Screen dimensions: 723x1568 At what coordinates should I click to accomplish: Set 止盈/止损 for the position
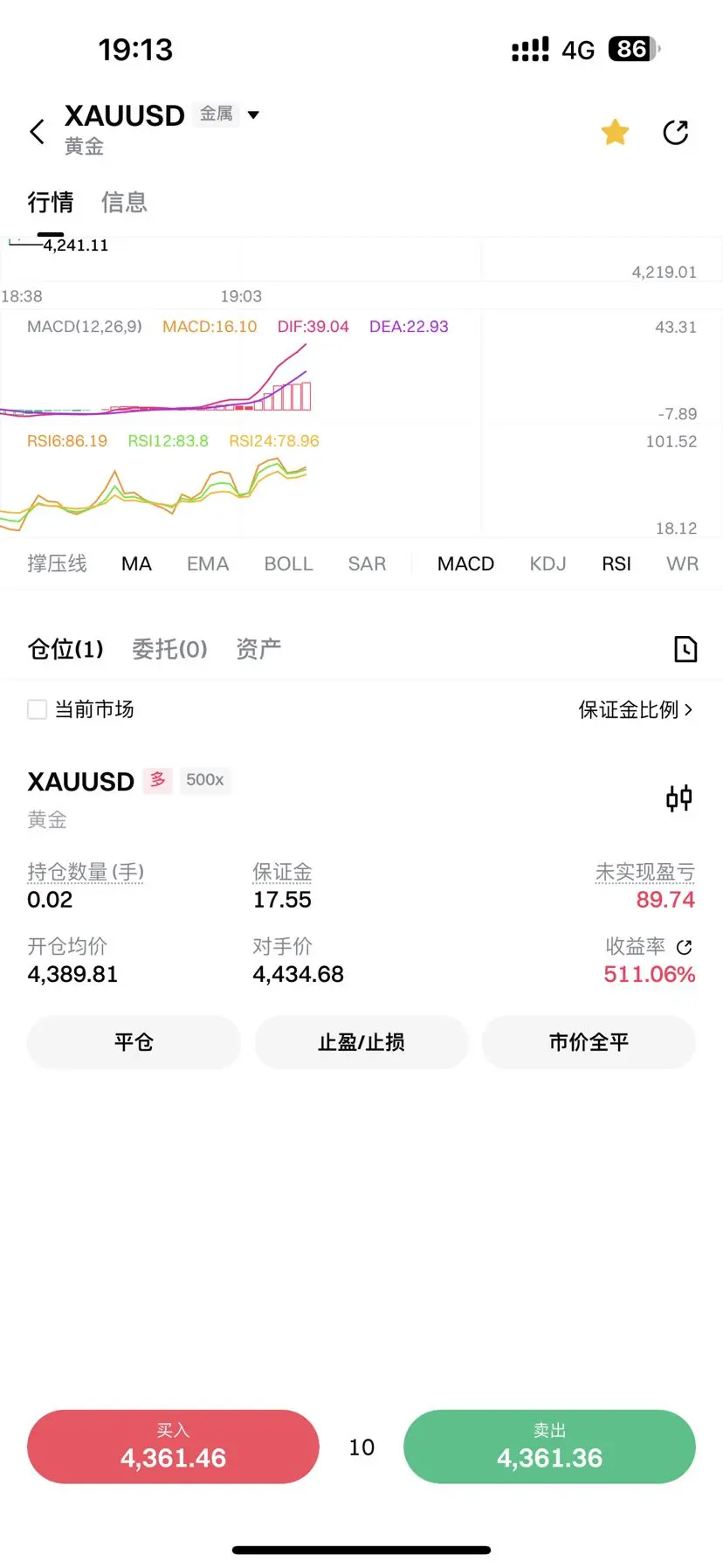point(361,1042)
